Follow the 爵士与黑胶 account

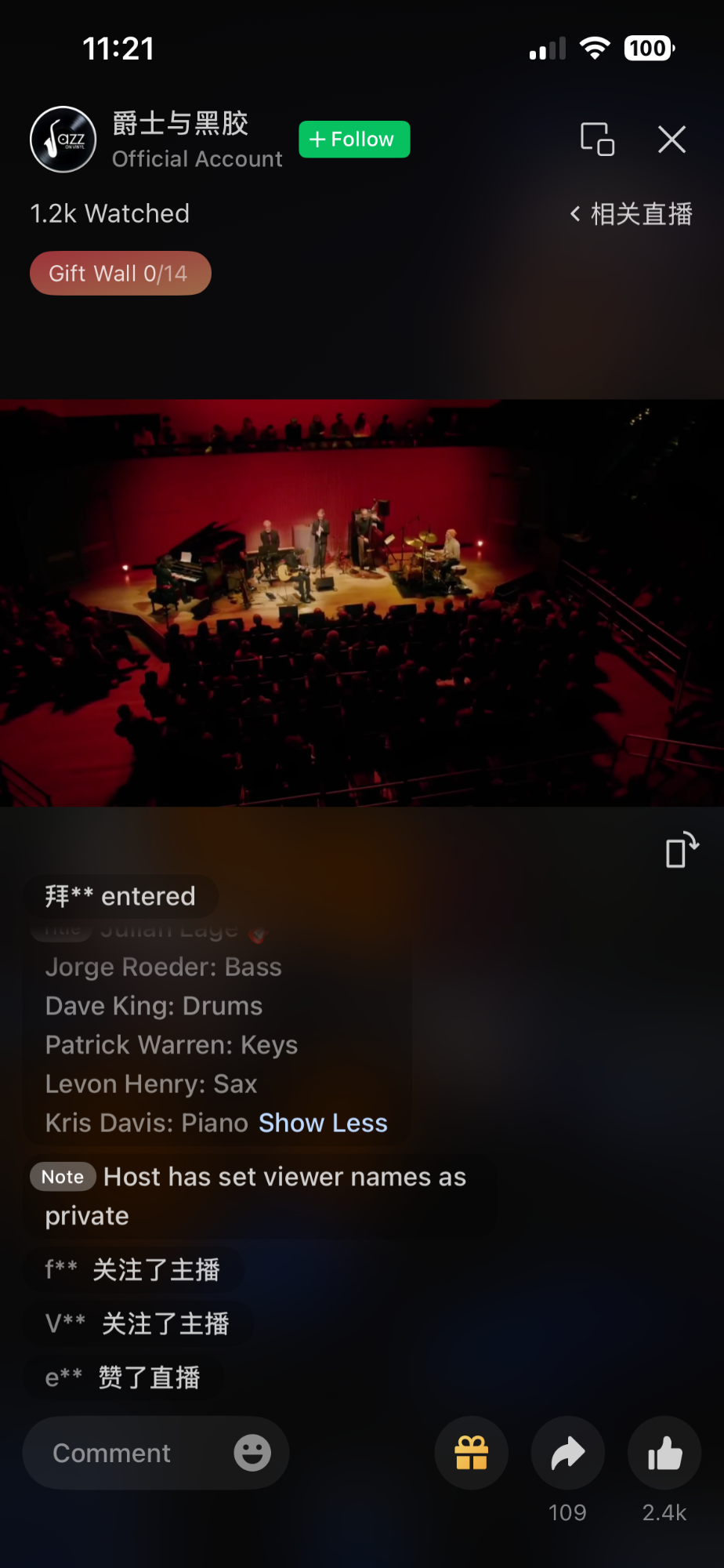pyautogui.click(x=354, y=140)
